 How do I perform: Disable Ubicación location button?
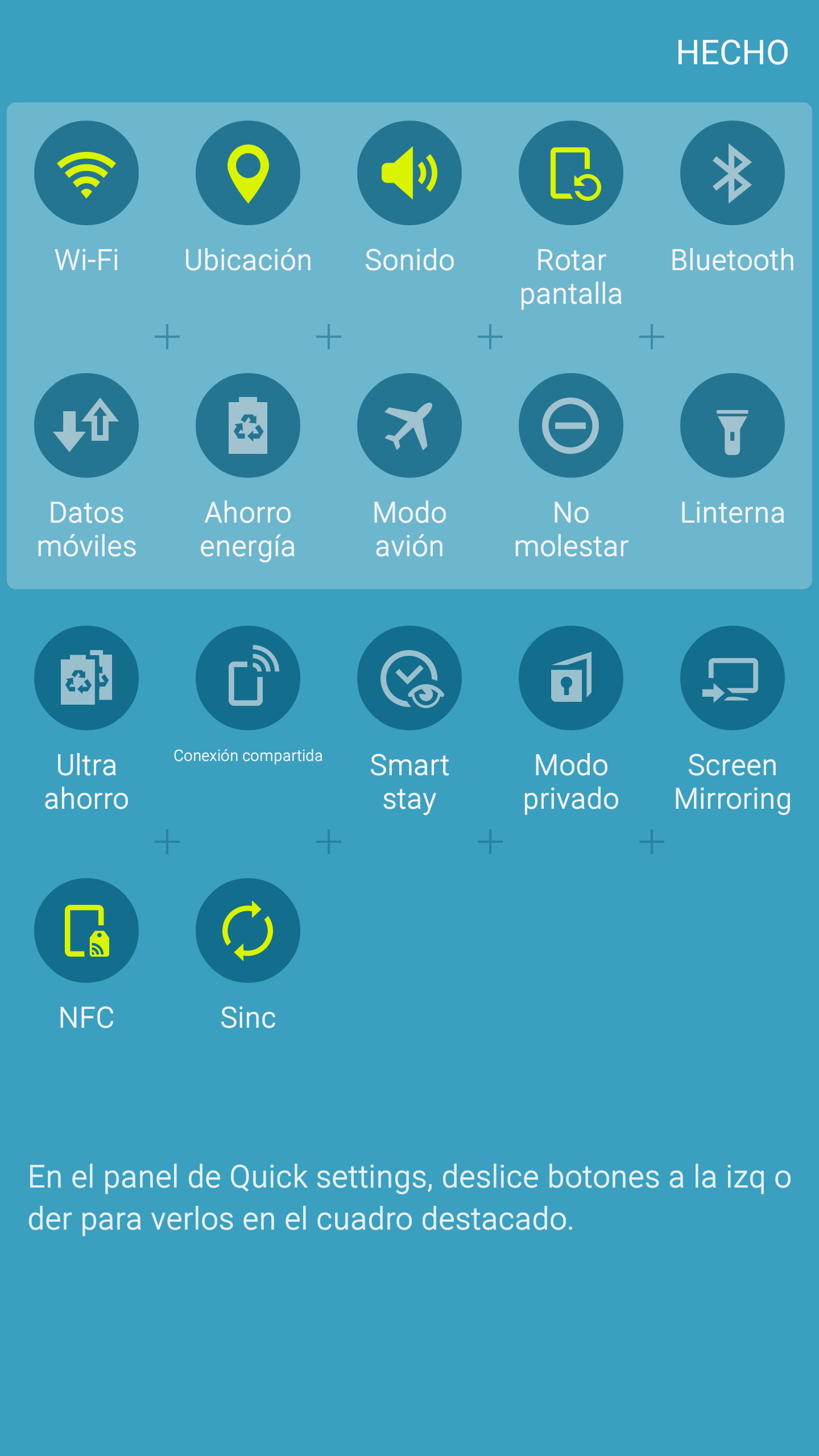coord(248,173)
